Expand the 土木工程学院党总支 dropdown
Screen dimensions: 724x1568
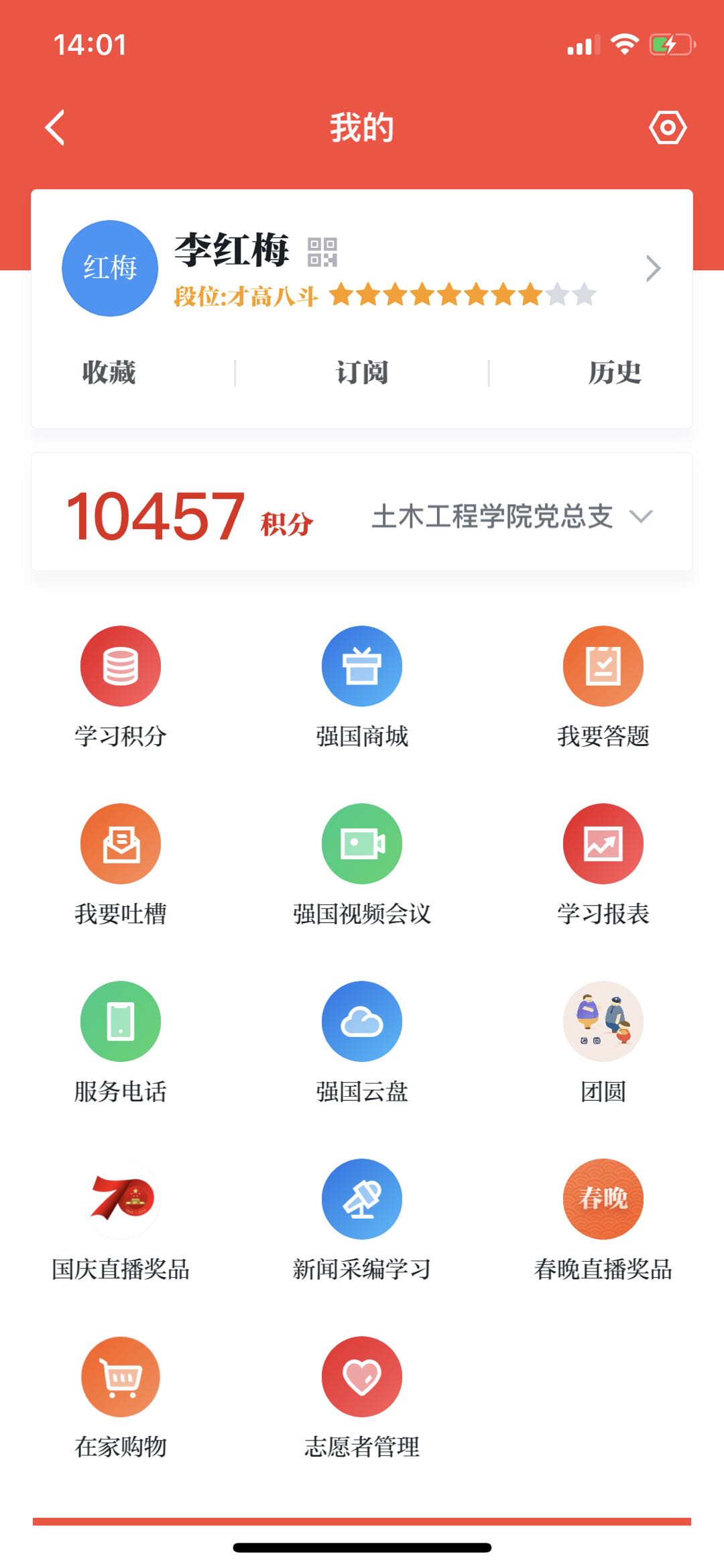(x=640, y=516)
